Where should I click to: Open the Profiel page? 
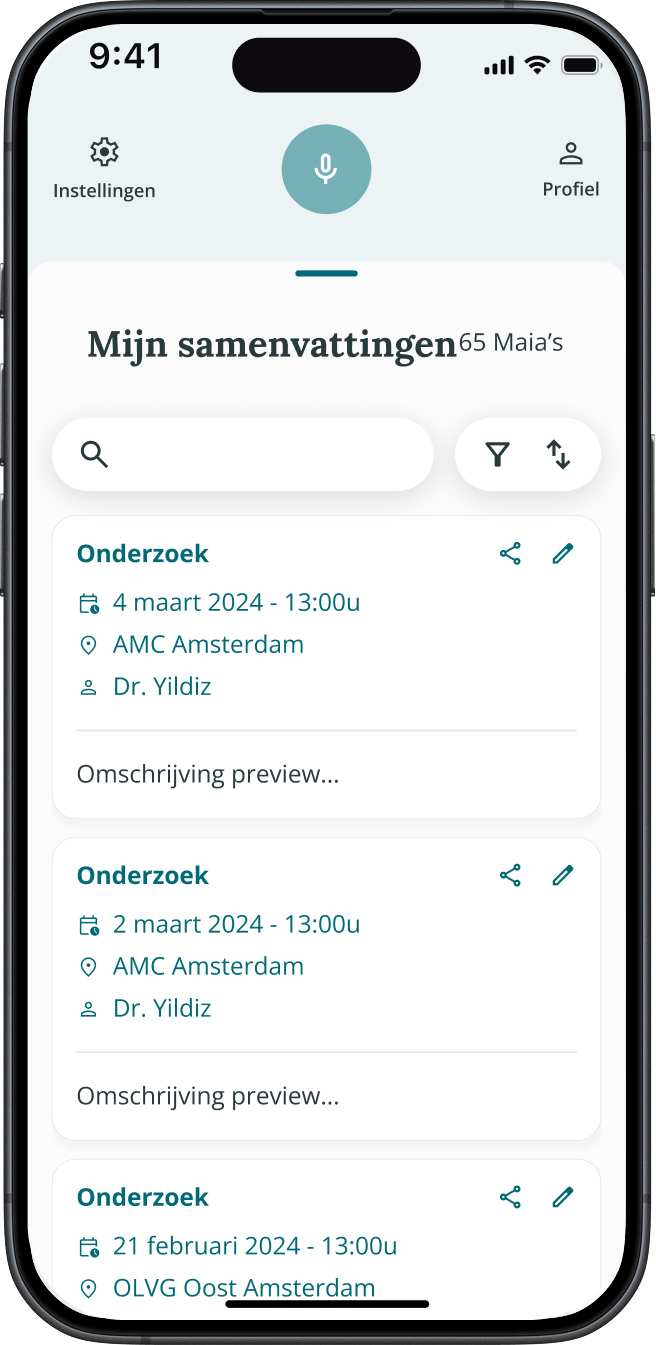tap(570, 168)
